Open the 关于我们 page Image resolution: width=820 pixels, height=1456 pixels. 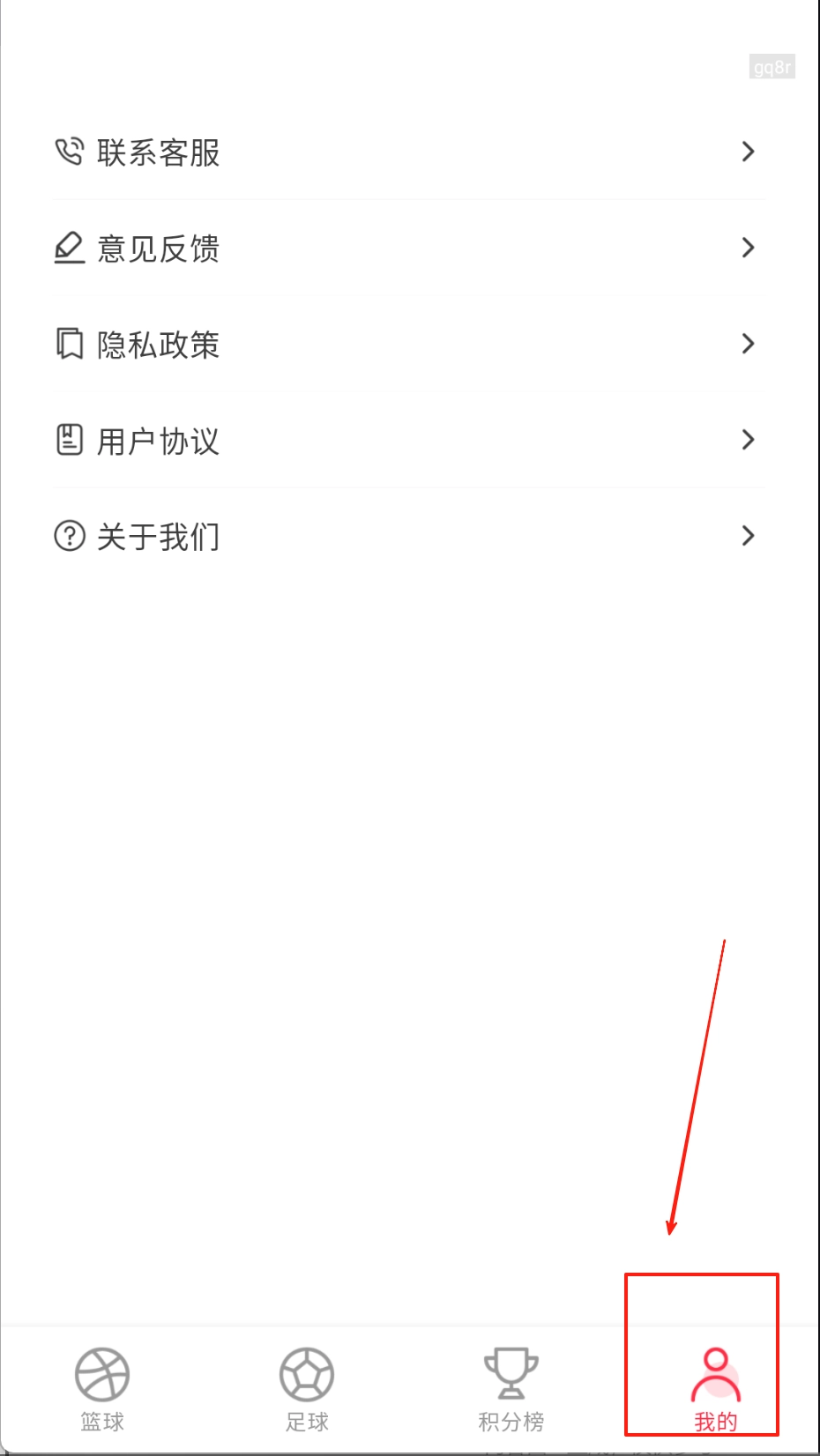point(406,536)
